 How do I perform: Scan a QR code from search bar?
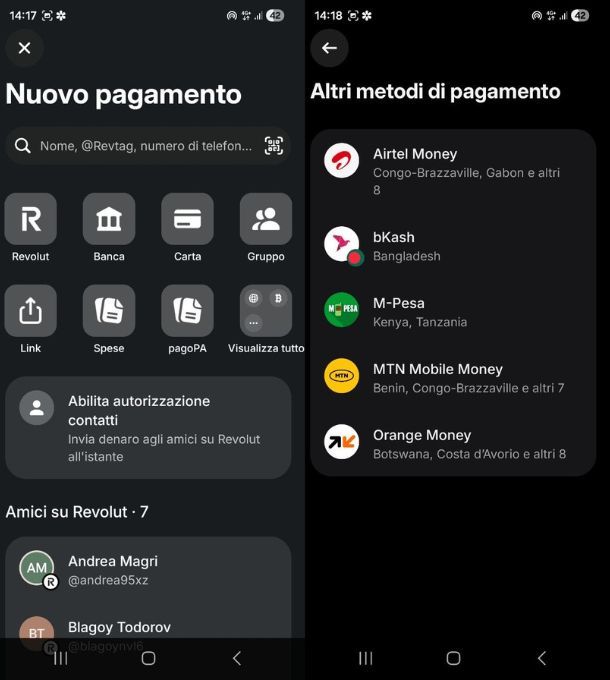coord(274,146)
